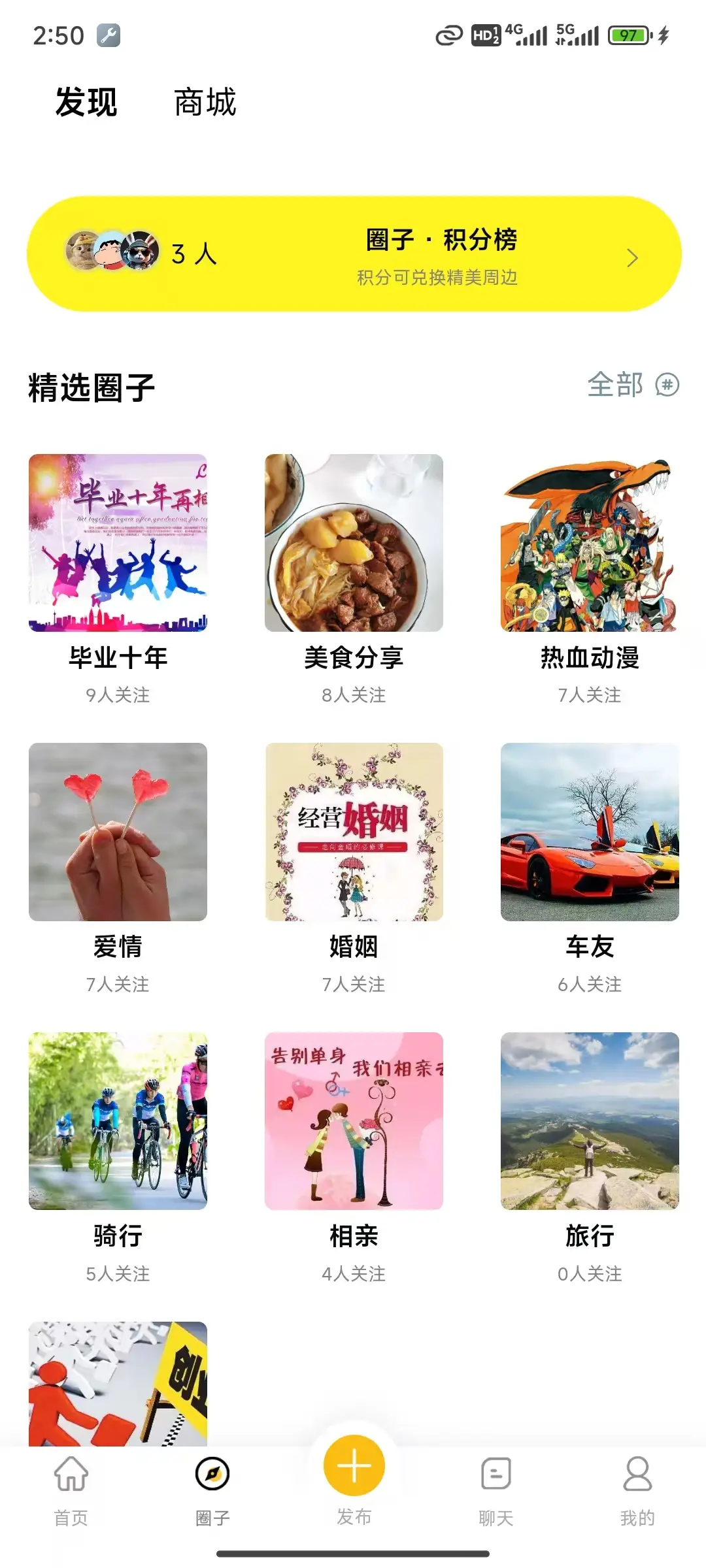This screenshot has width=706, height=1568.
Task: Enter the 婚姻 circle
Action: [354, 832]
